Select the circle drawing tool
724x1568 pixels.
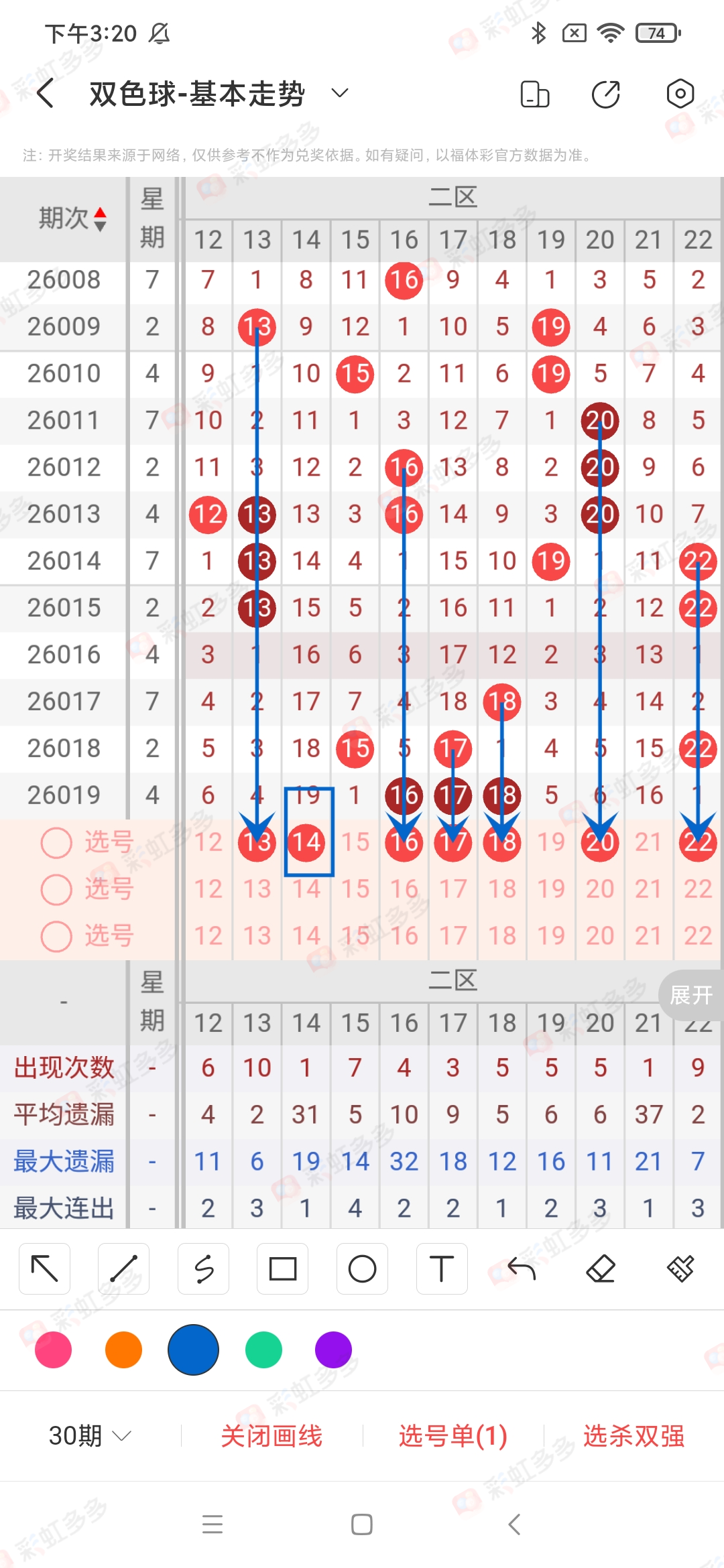(x=362, y=1268)
